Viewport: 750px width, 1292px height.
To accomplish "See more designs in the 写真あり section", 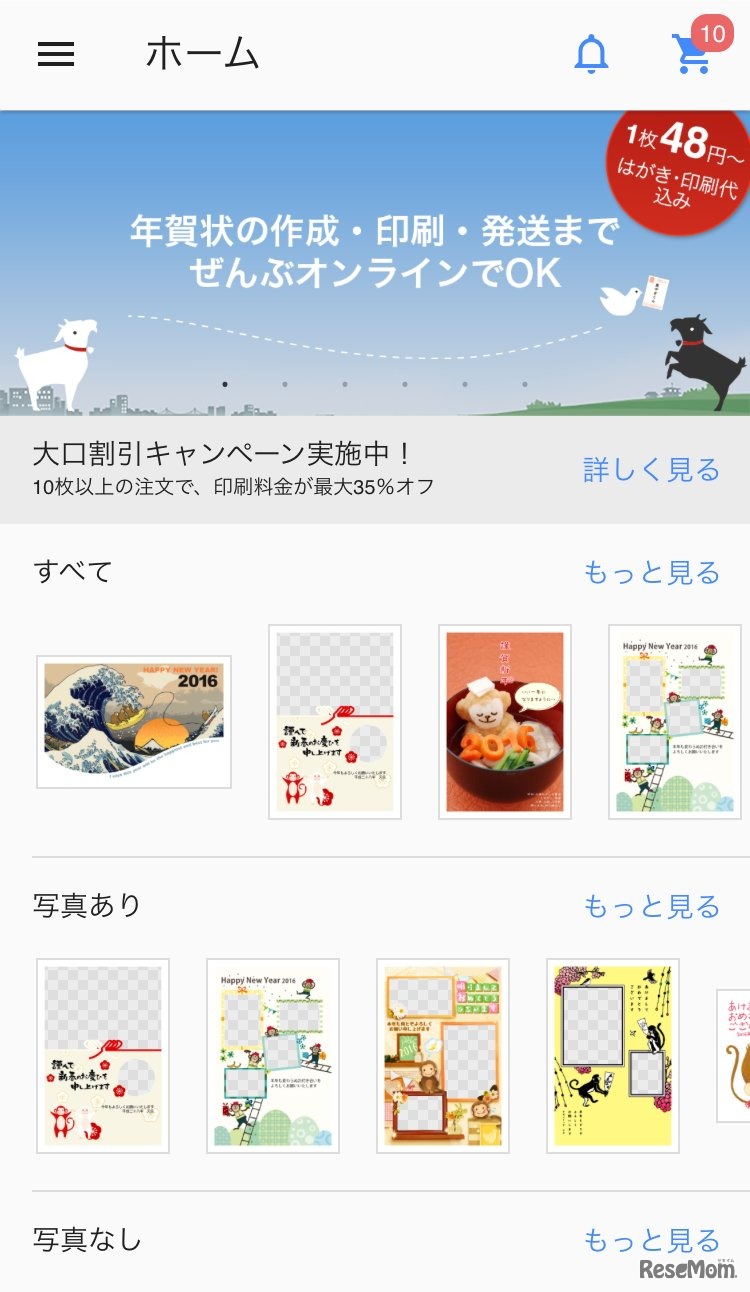I will [x=651, y=907].
